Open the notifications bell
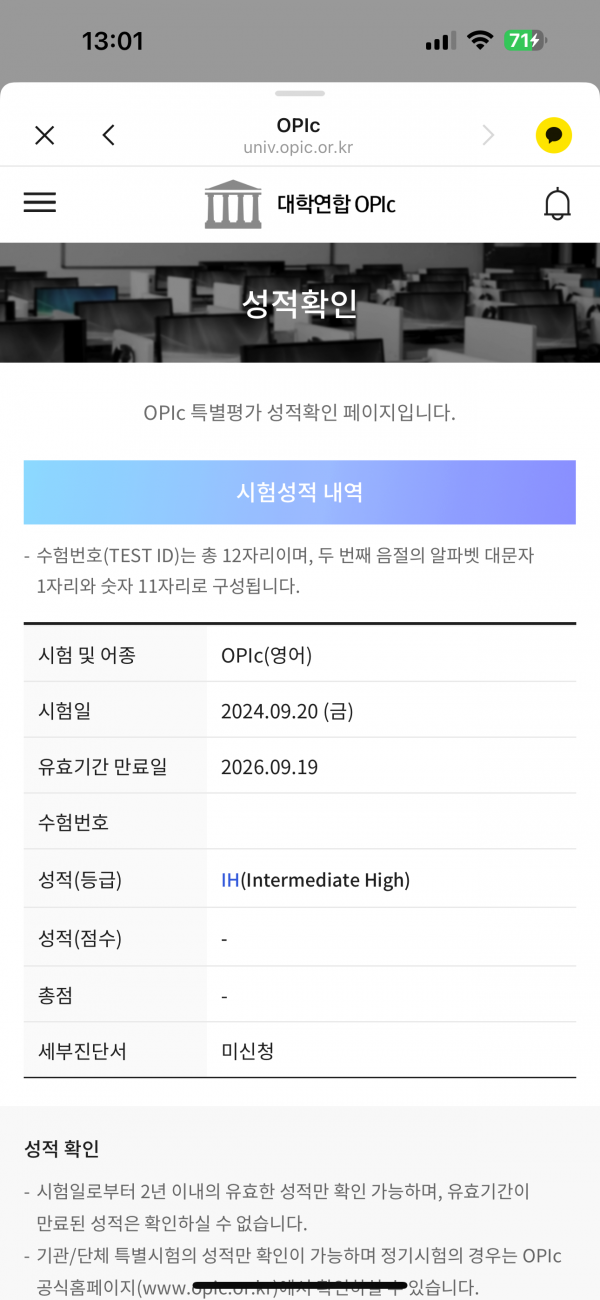The image size is (600, 1300). [557, 203]
